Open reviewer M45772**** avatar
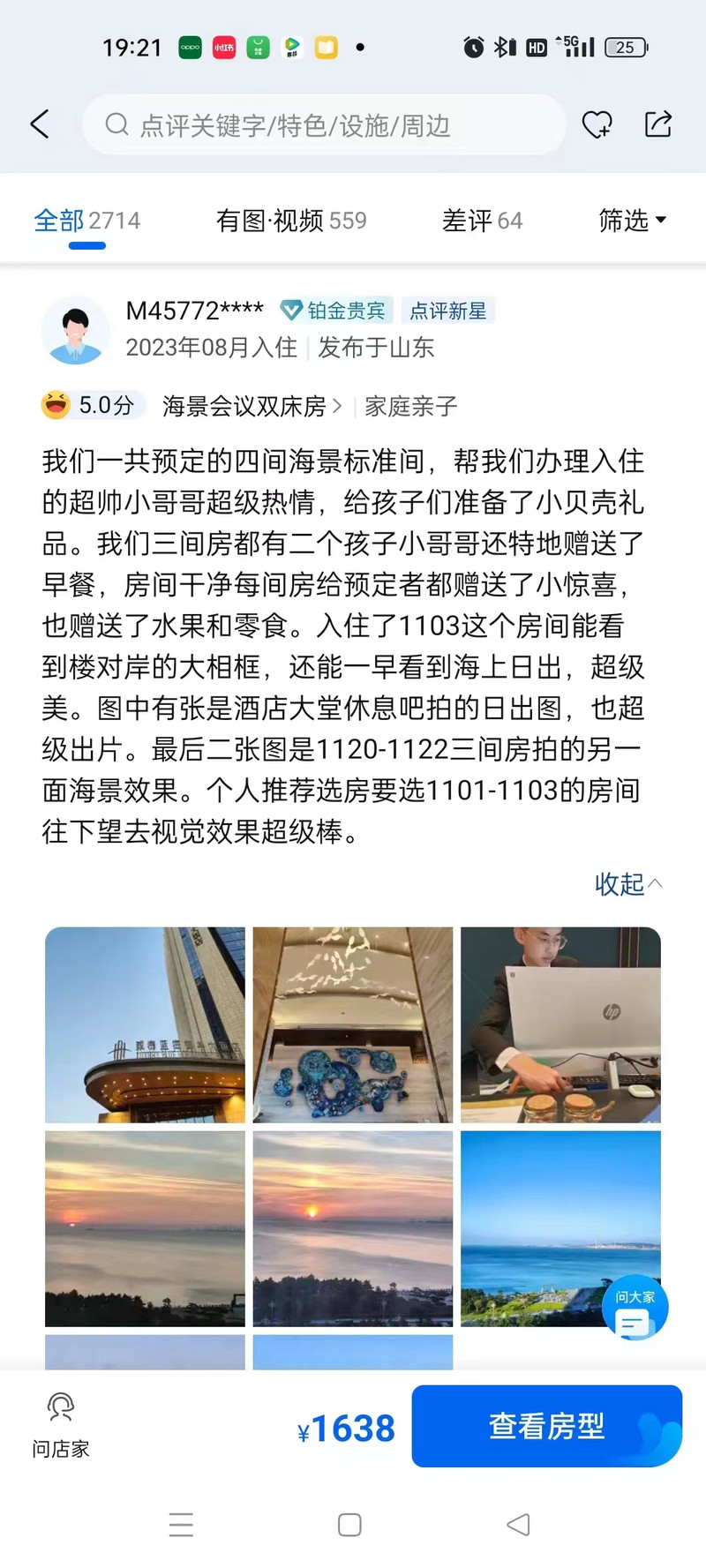706x1568 pixels. click(x=75, y=330)
